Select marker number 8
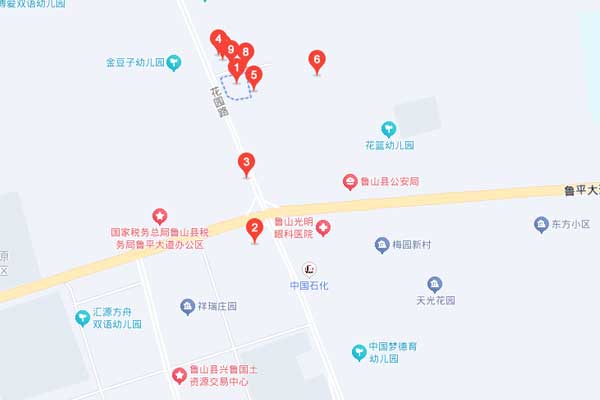 (246, 51)
